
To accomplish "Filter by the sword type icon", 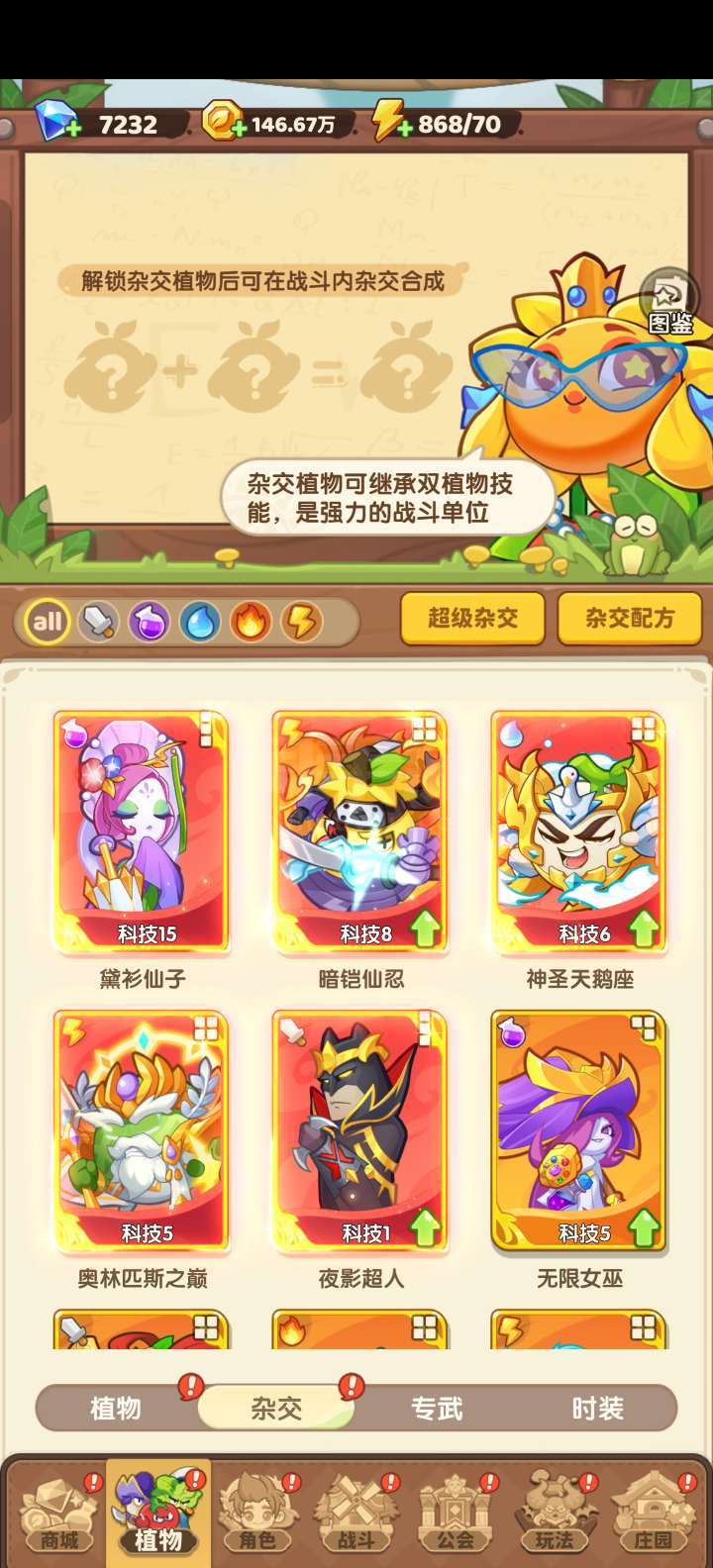I will 98,623.
